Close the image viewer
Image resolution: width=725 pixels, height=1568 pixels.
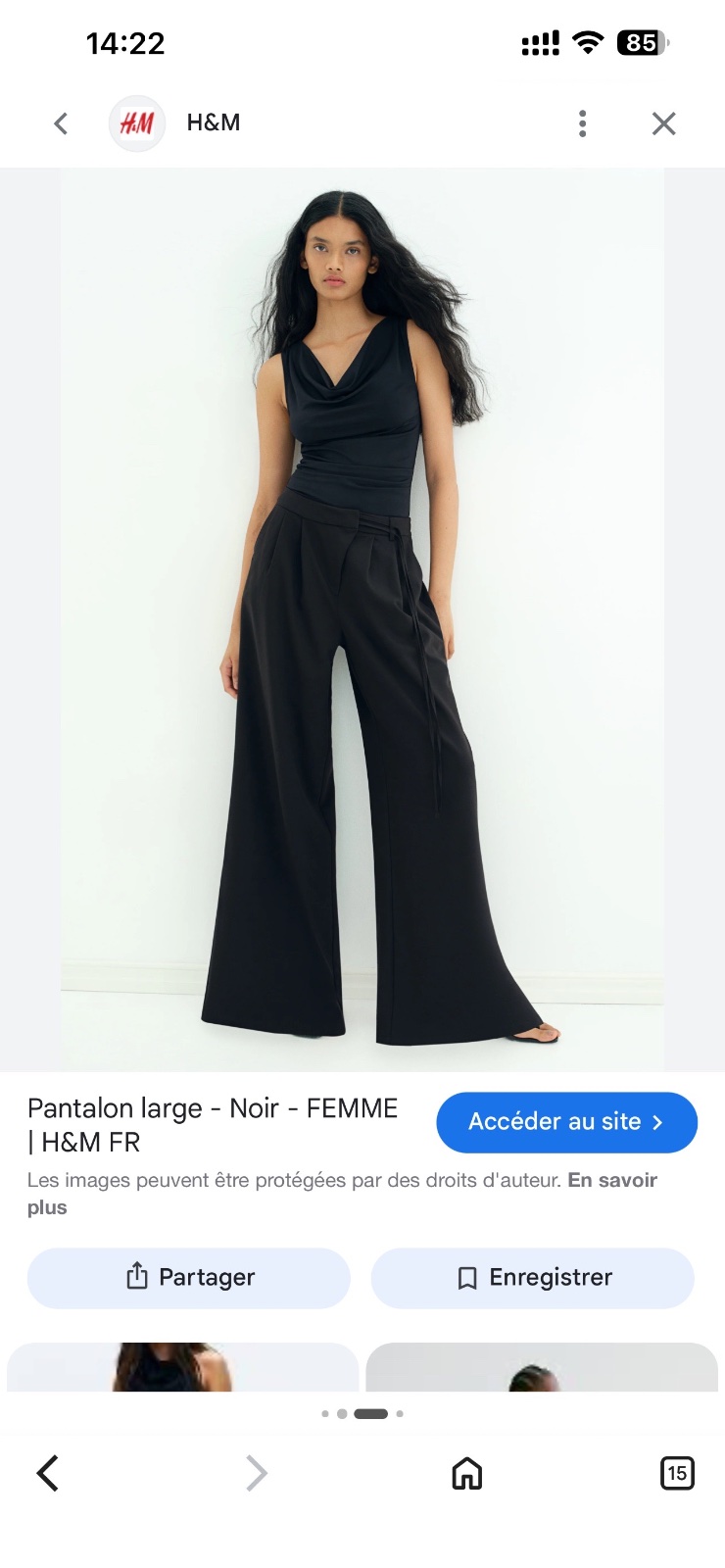[x=664, y=123]
